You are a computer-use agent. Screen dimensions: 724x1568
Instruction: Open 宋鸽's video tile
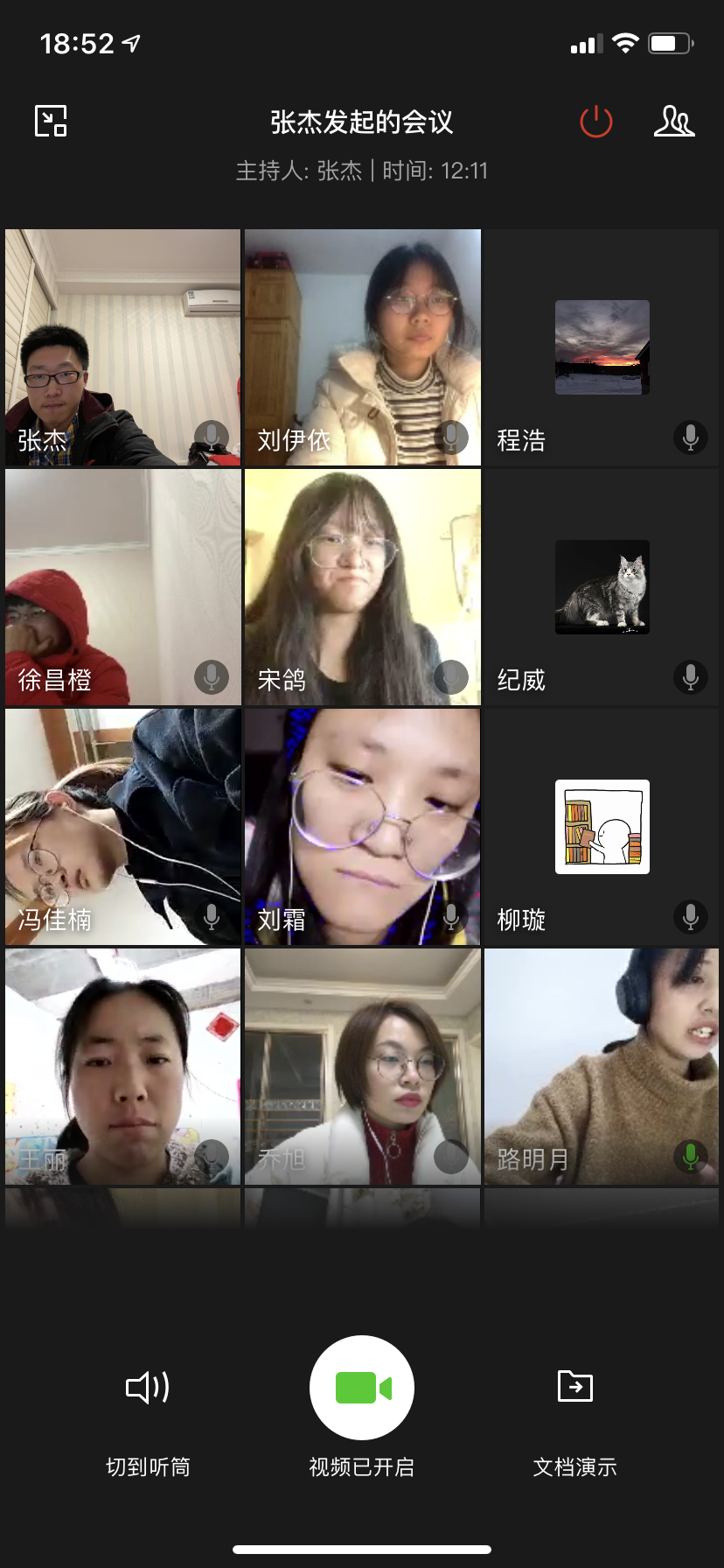click(362, 587)
